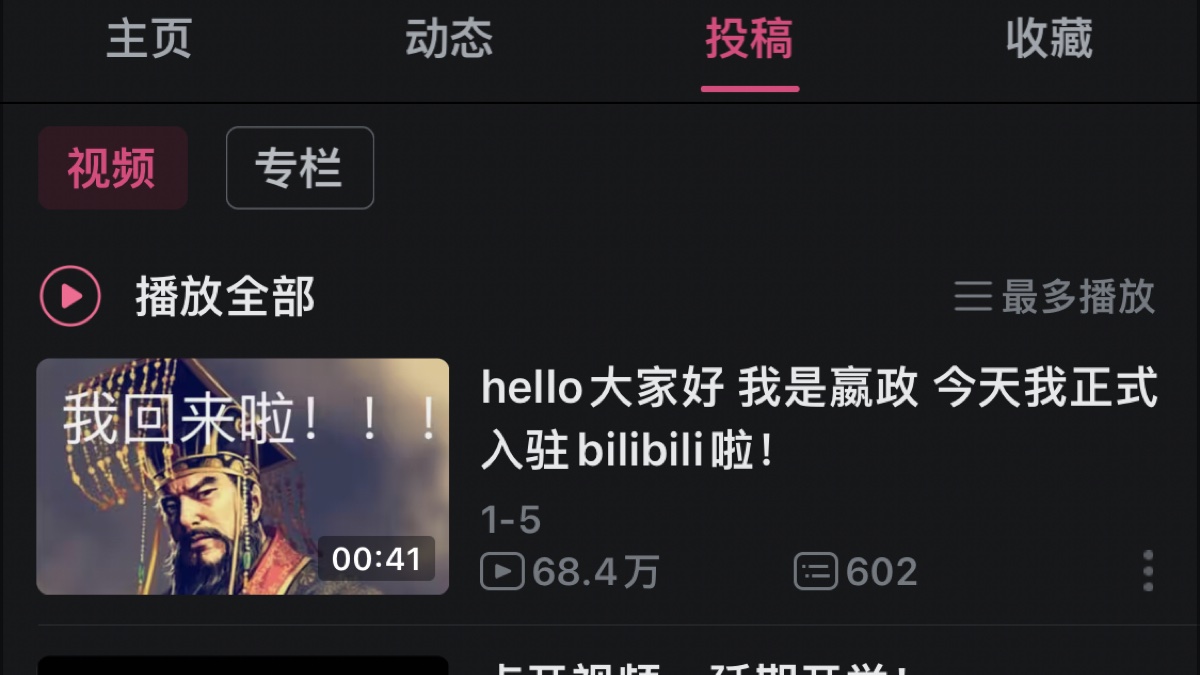Play all videos with 播放全部
This screenshot has width=1200, height=675.
(178, 296)
